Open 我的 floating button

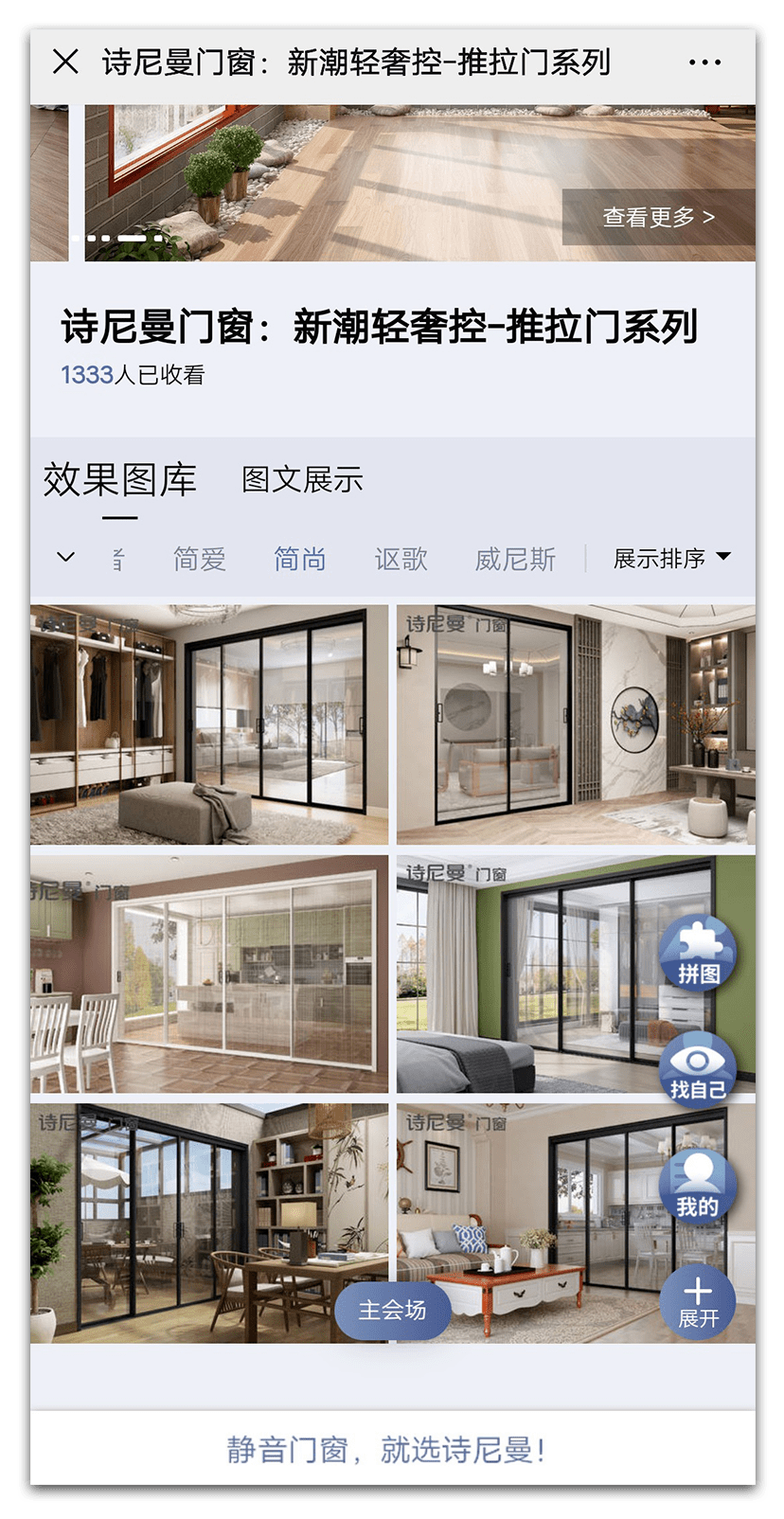pos(698,1186)
